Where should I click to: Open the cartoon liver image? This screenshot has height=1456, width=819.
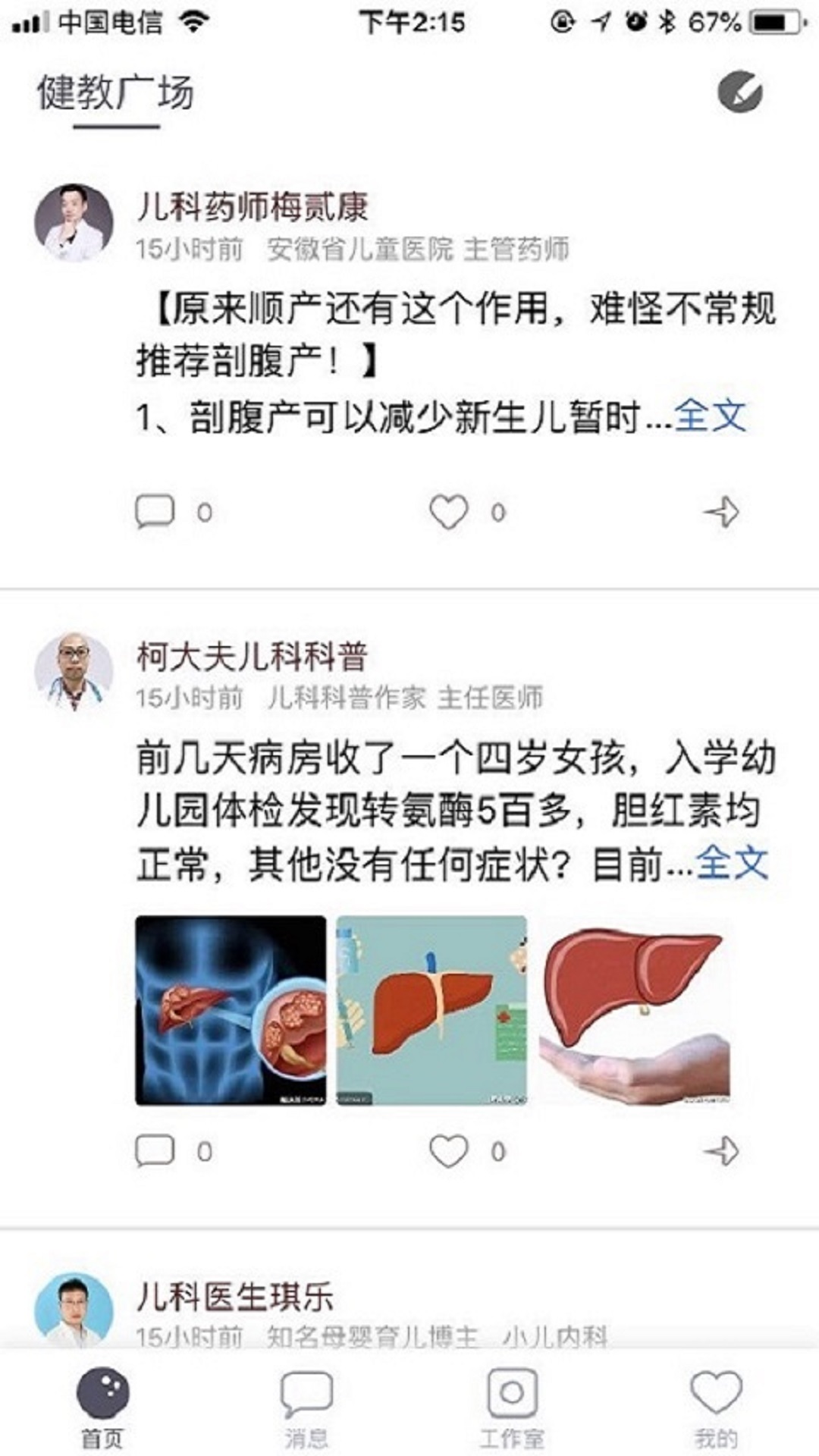click(431, 1010)
